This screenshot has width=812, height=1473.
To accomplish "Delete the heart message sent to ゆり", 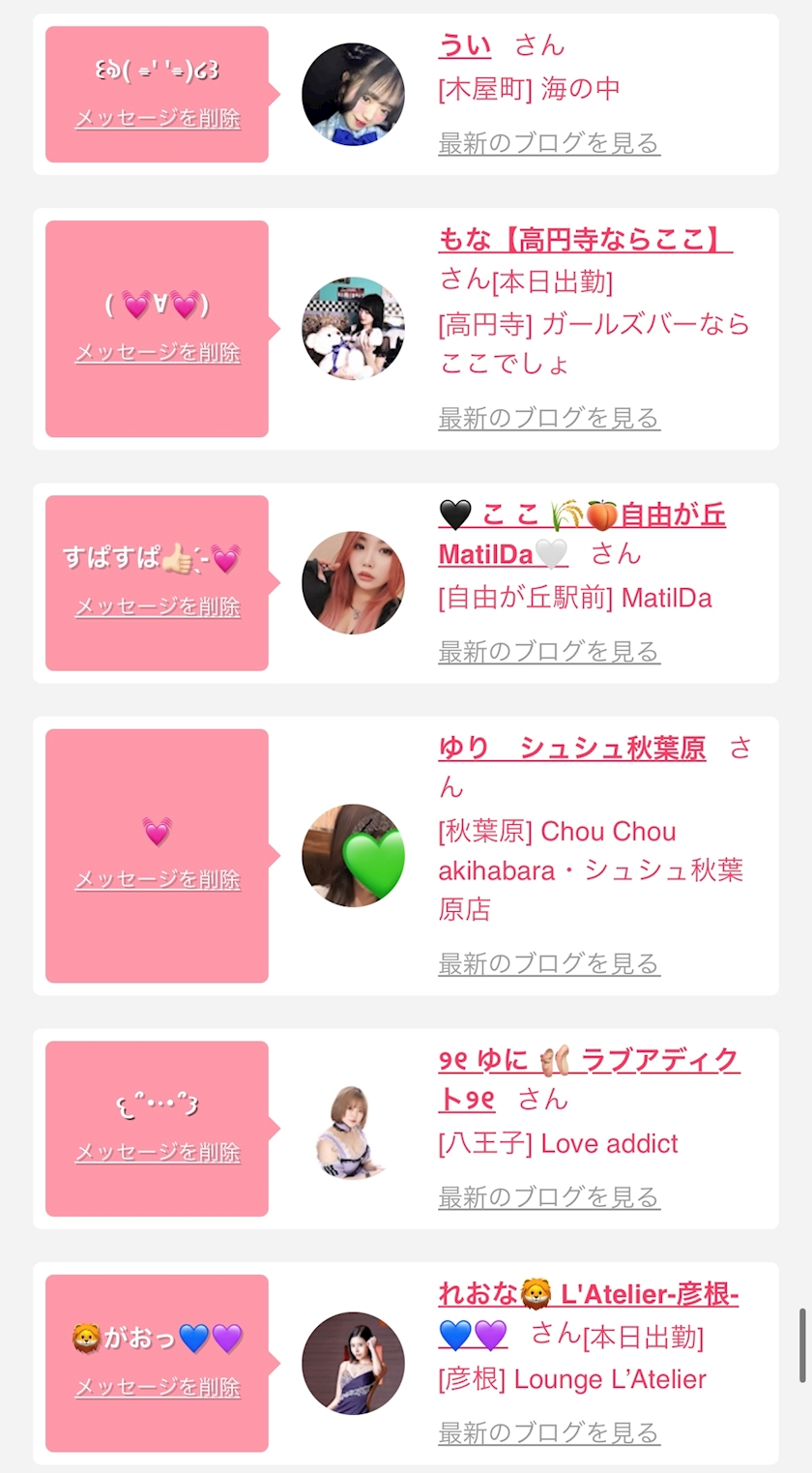I will (x=158, y=879).
